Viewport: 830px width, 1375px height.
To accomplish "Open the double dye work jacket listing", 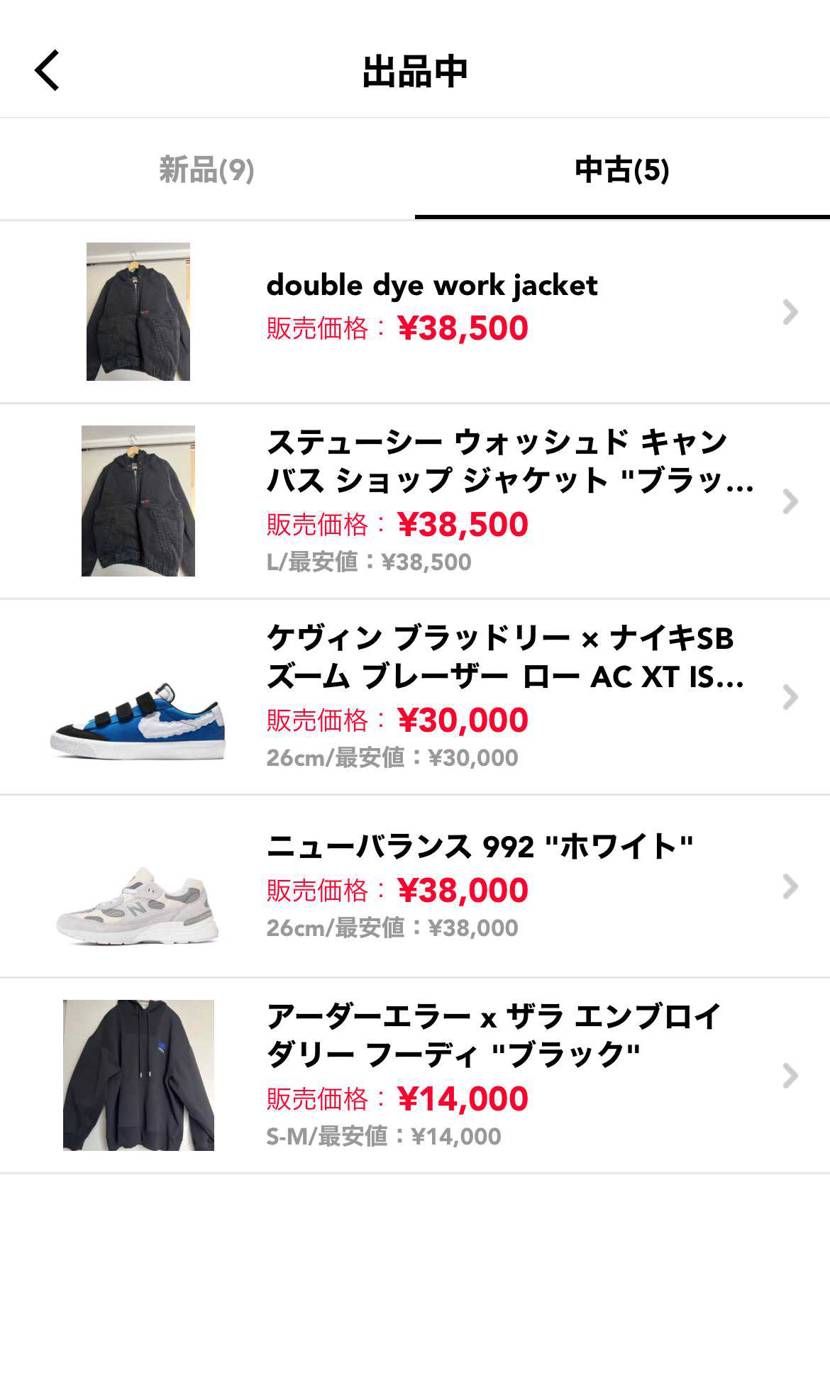I will [431, 285].
